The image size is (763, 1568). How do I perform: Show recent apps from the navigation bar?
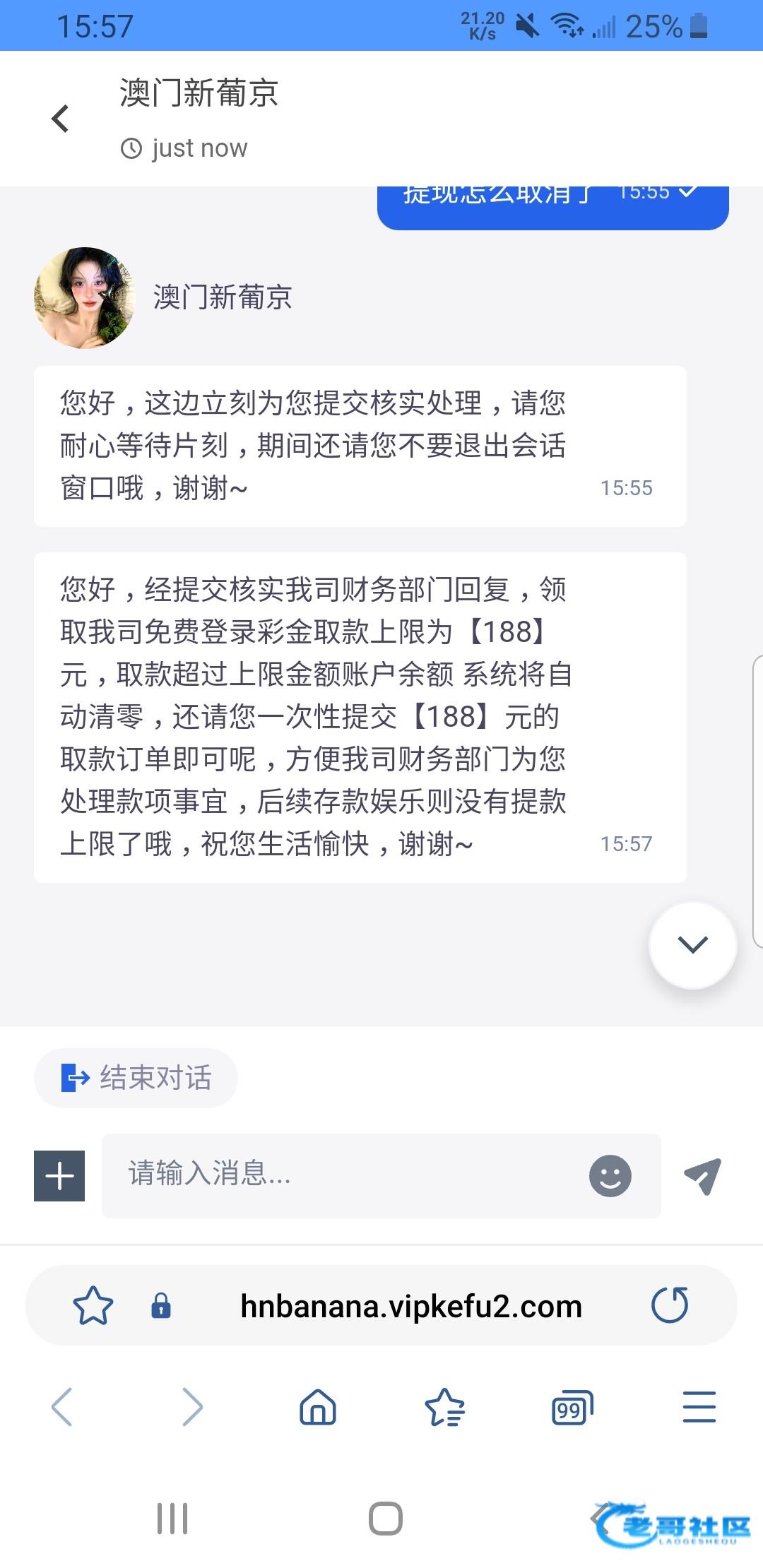172,1519
